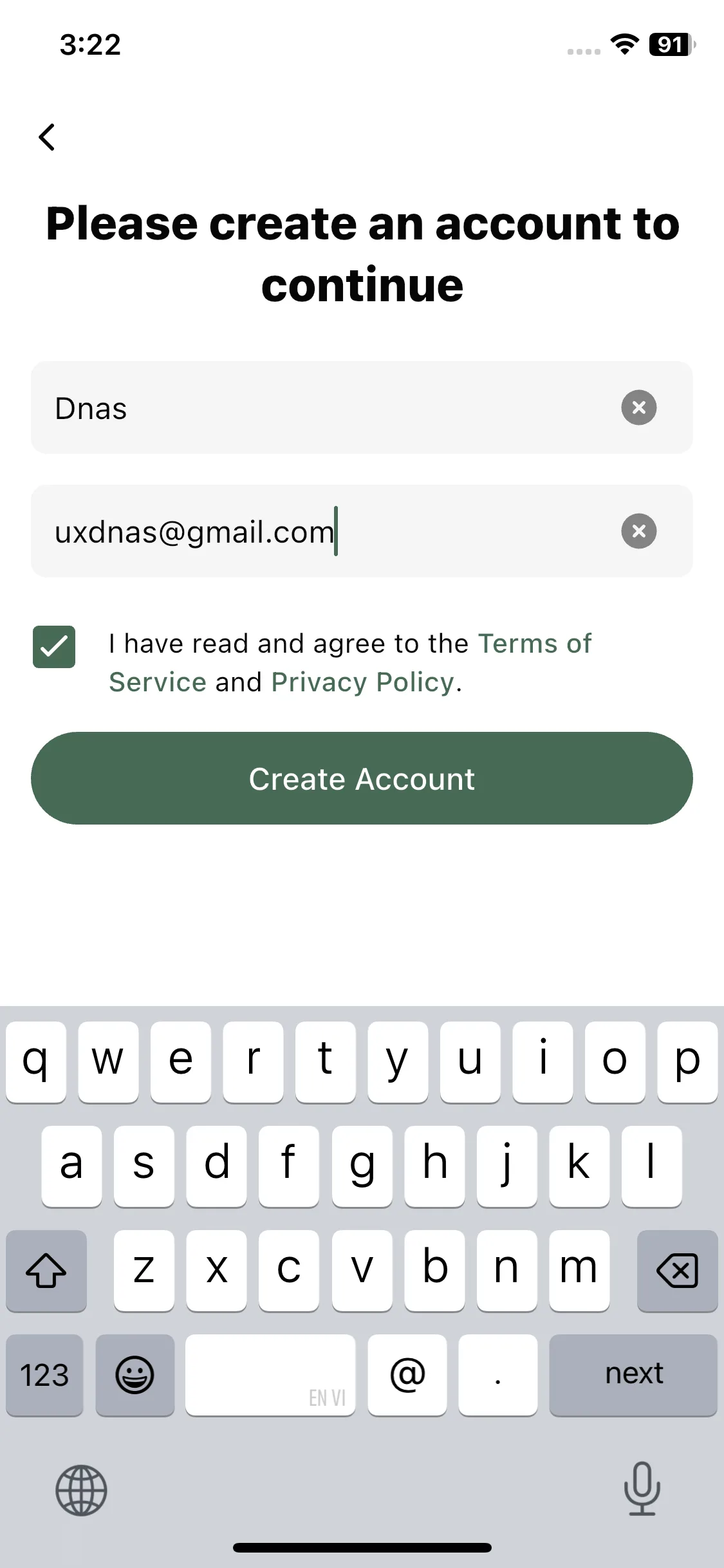Clear the name field containing Dnas

click(638, 407)
